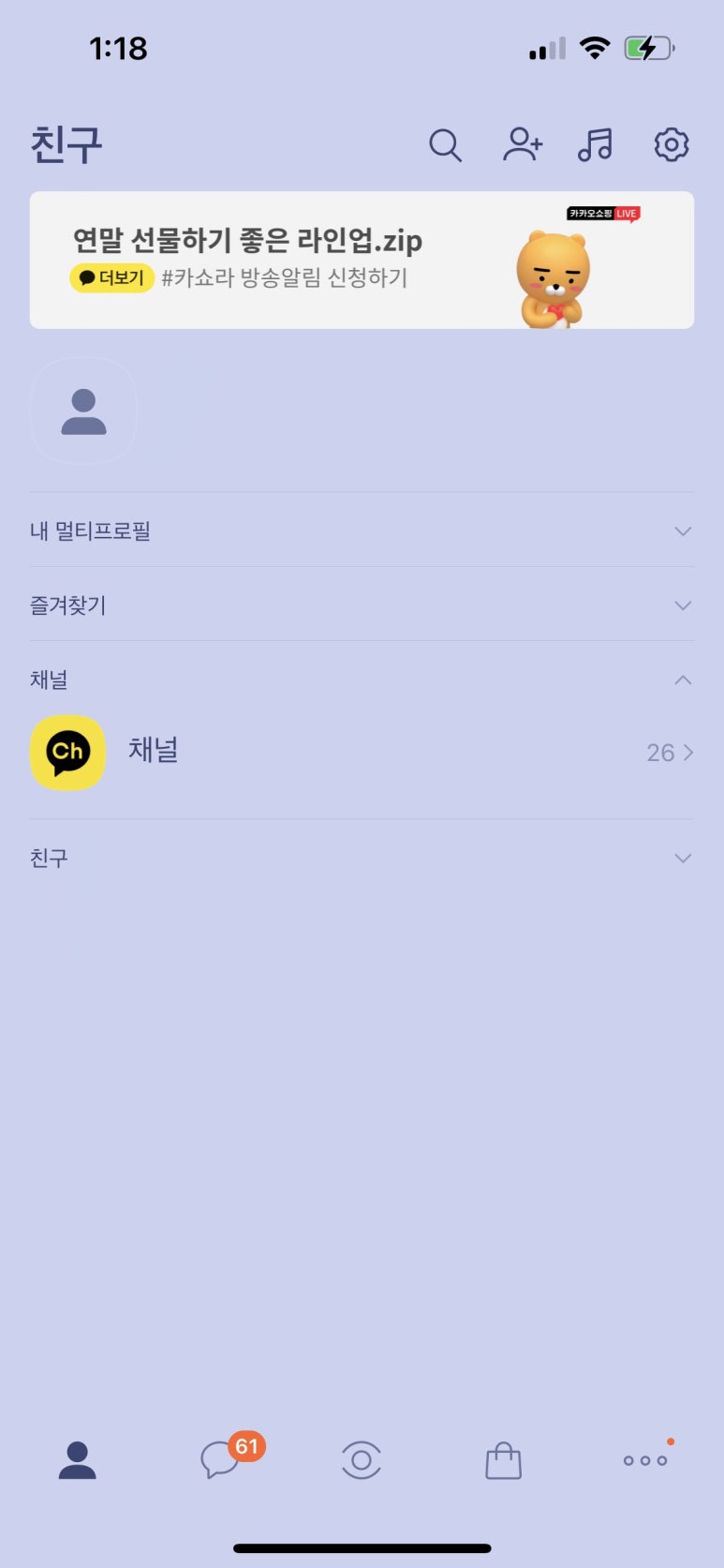Open the friend search icon
The image size is (724, 1568).
[x=445, y=145]
